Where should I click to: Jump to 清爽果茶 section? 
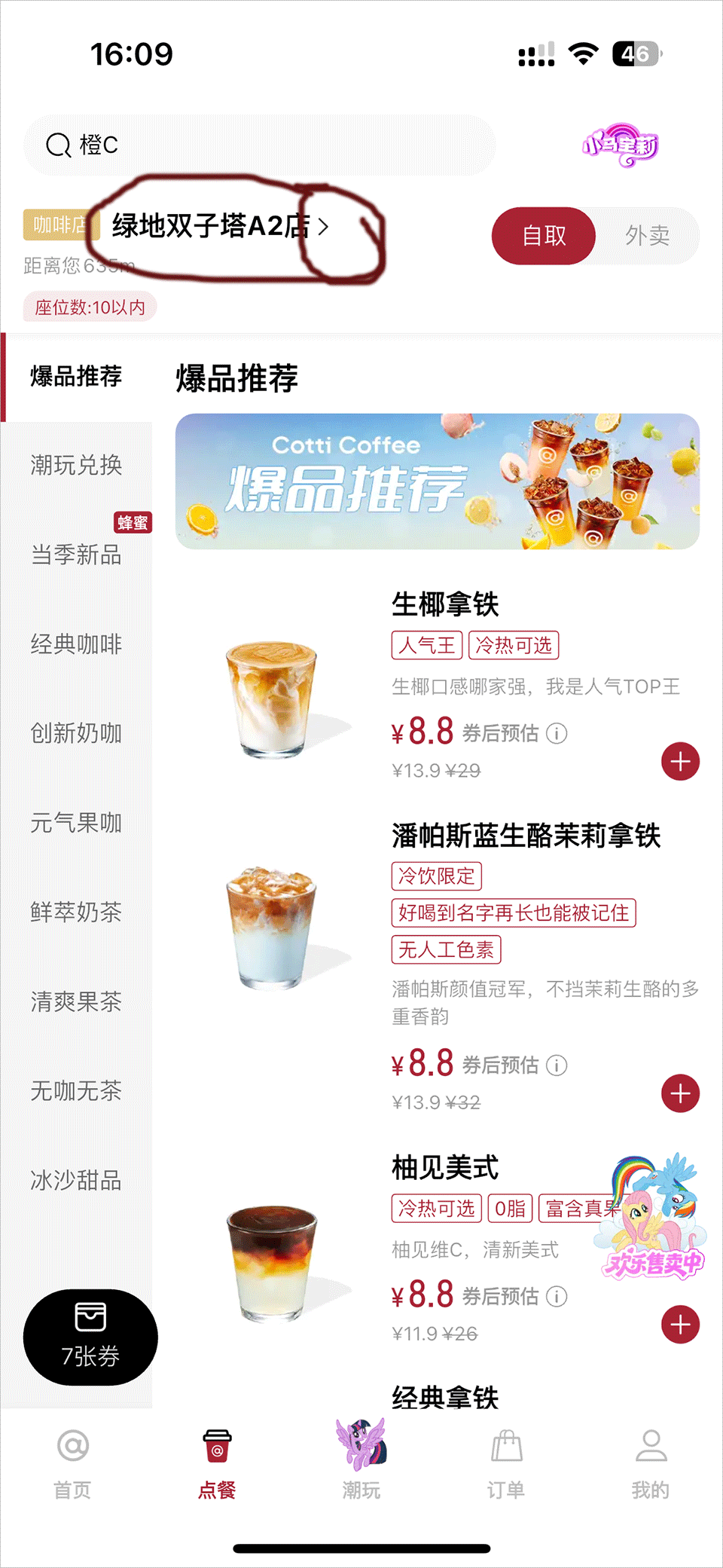pyautogui.click(x=76, y=1001)
